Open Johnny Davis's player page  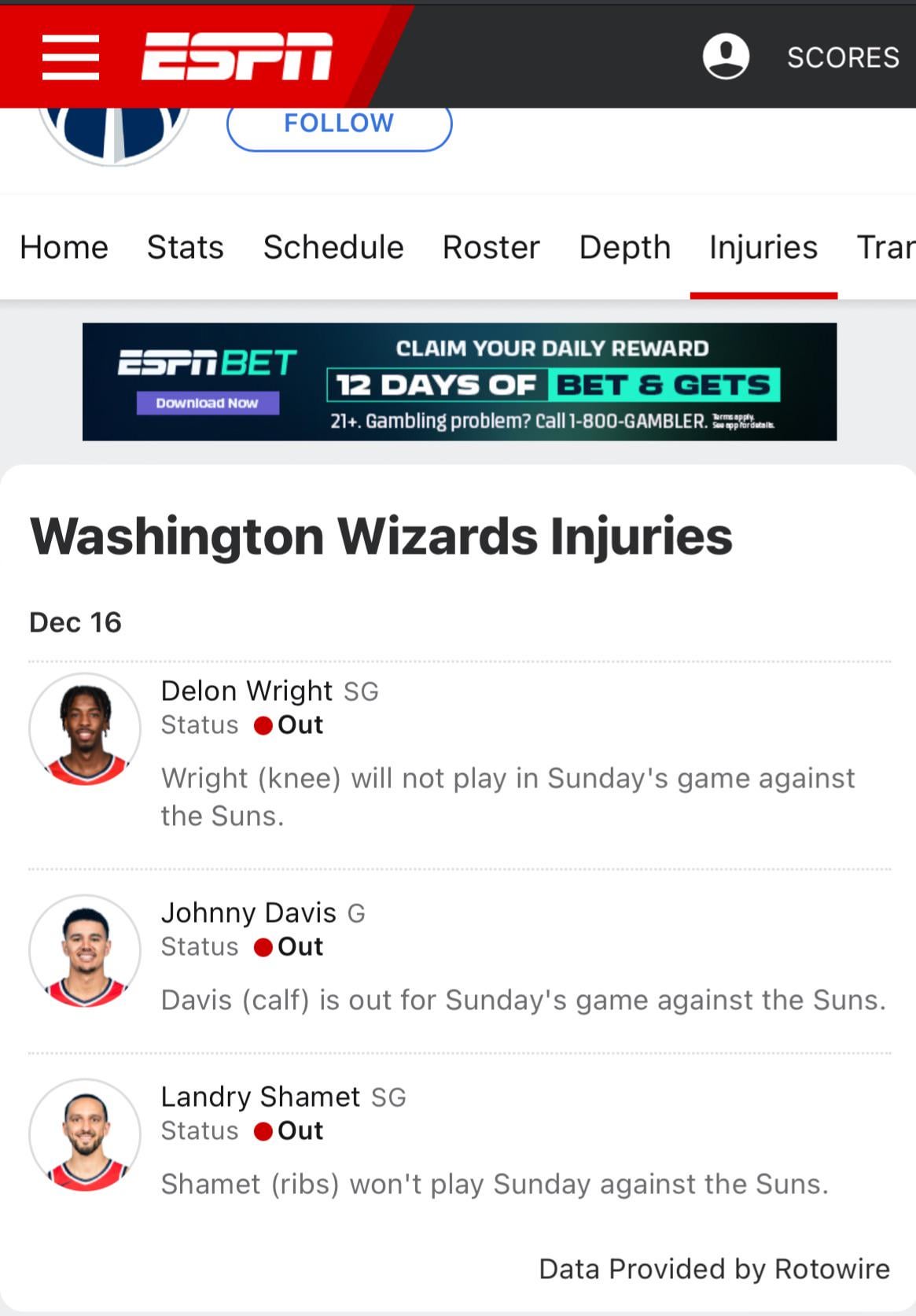click(248, 912)
